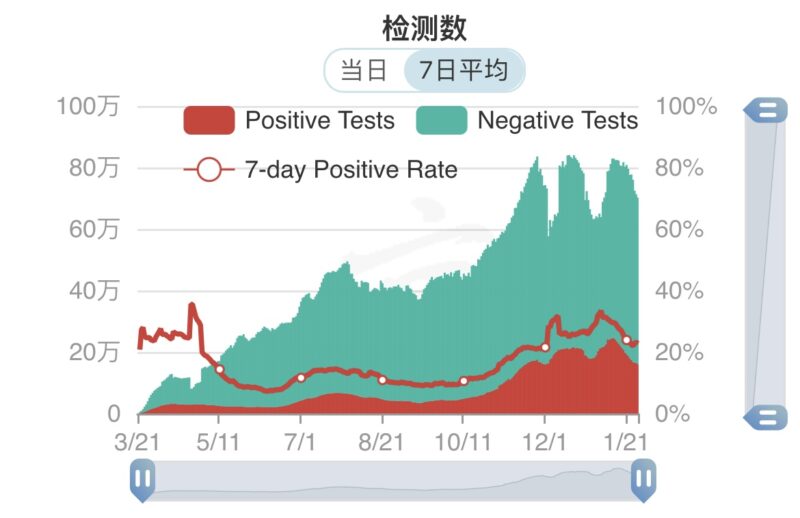Tap the top handle of the vertical zoom slider
800x518 pixels.
(767, 111)
